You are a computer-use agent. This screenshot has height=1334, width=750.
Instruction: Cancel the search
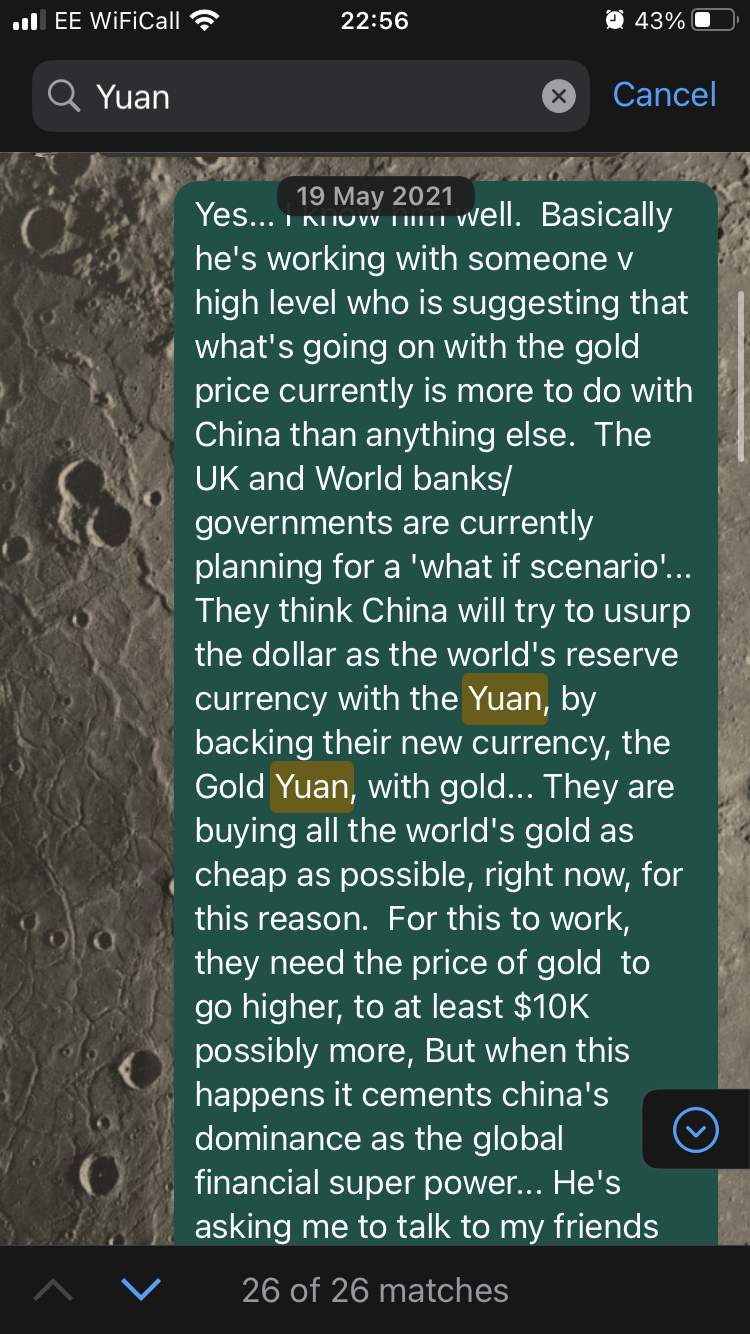click(664, 95)
